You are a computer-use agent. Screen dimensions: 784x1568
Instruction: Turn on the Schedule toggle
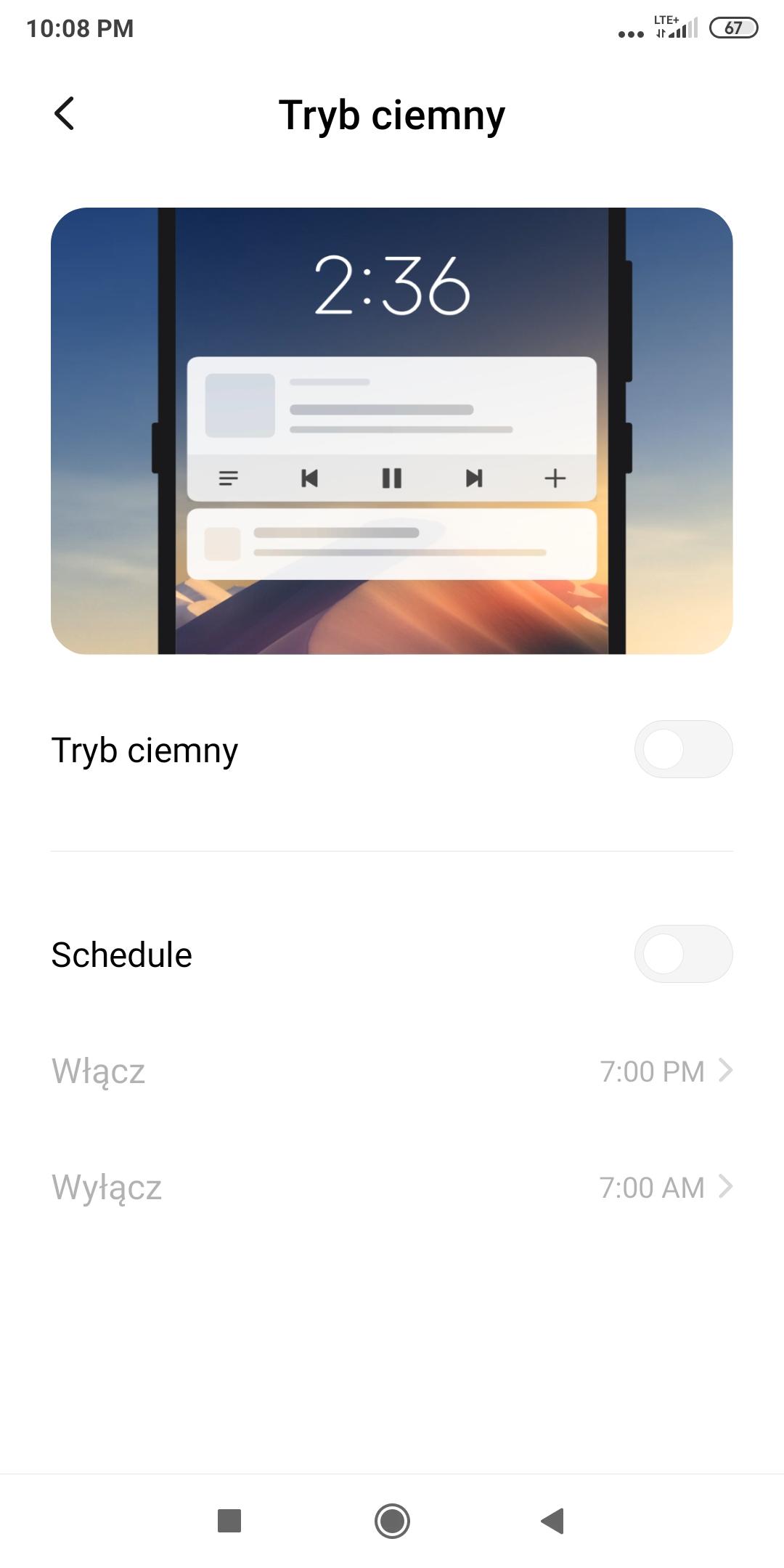click(682, 954)
